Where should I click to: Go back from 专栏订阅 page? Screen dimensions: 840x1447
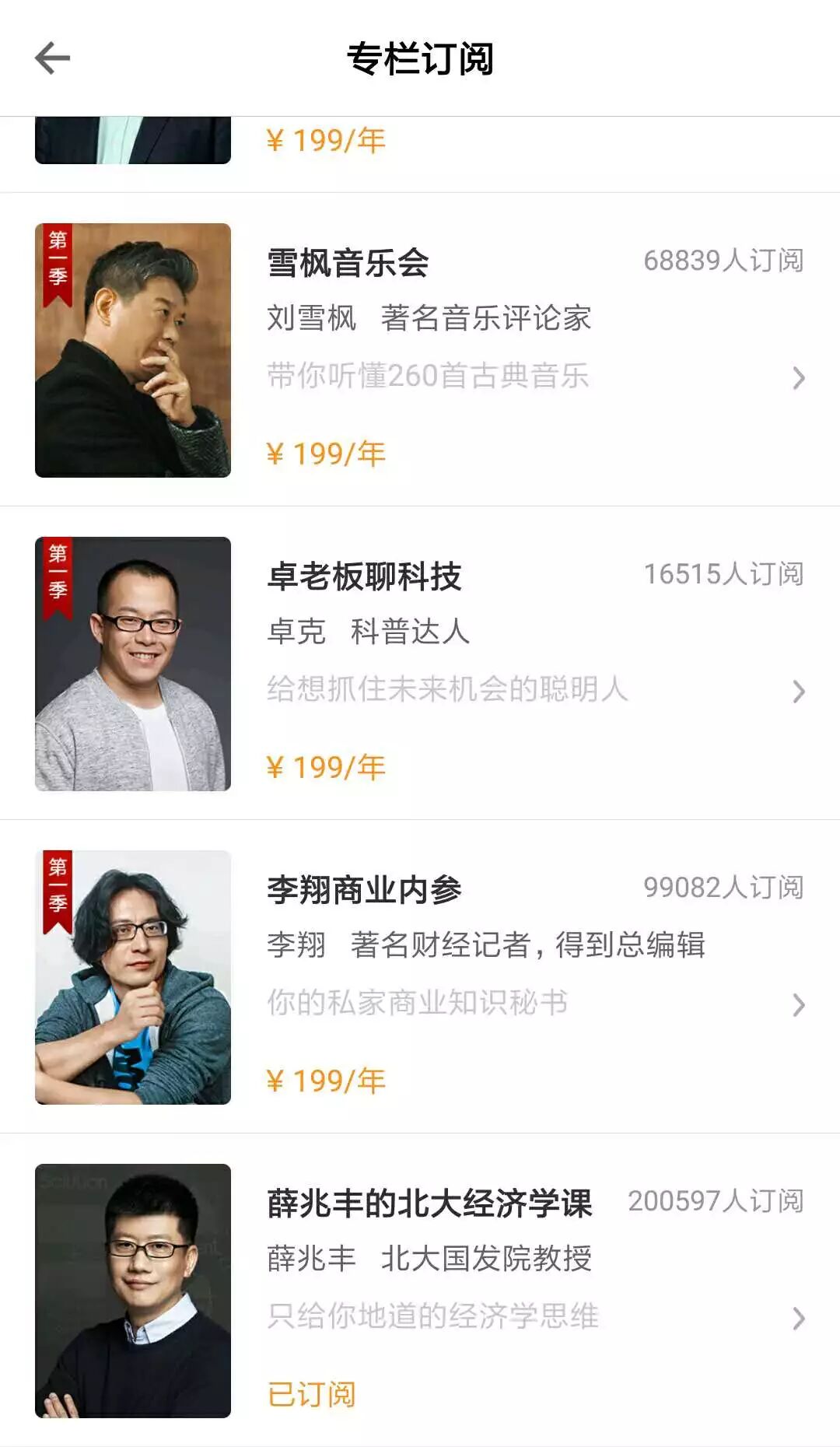tap(53, 58)
